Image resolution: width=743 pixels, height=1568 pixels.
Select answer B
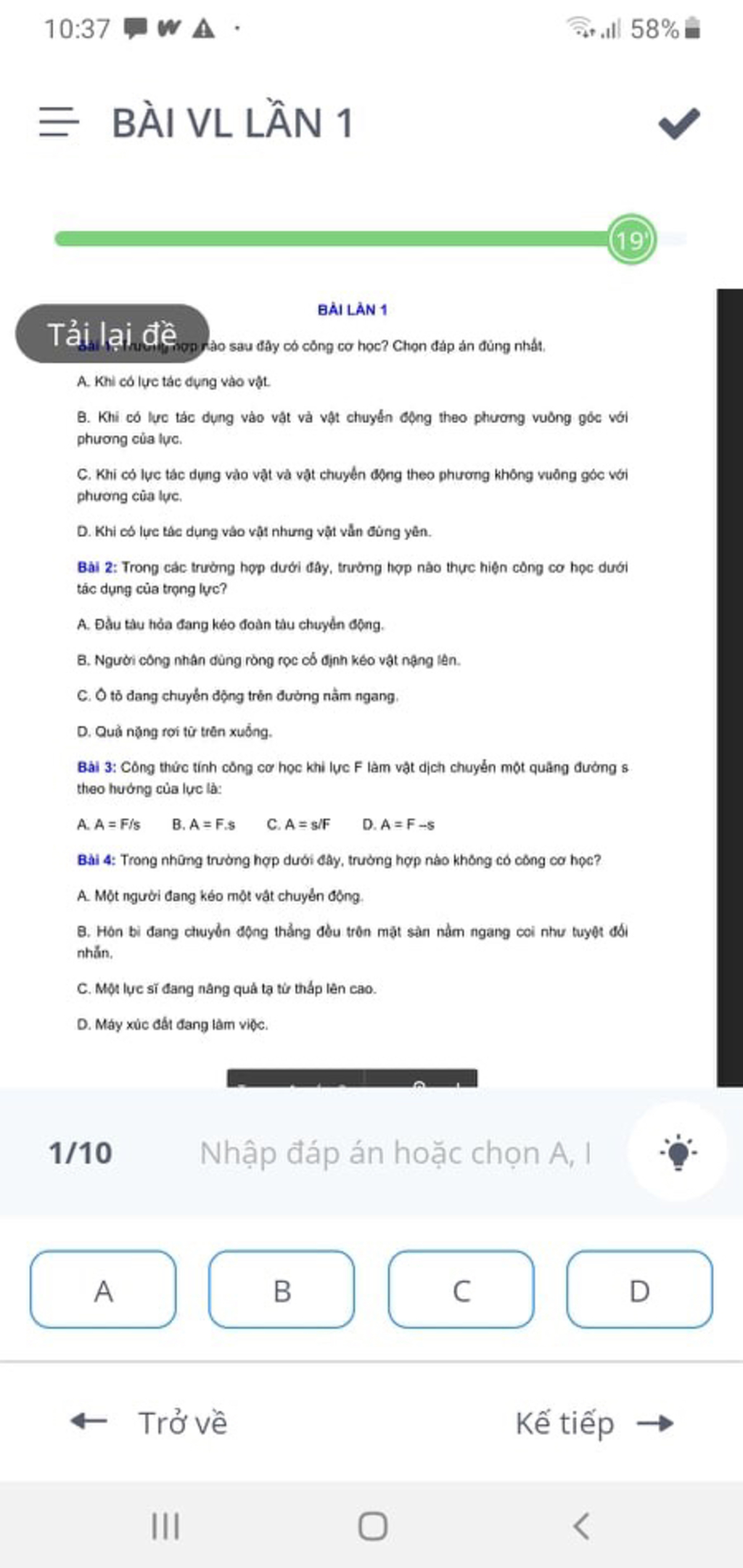[x=282, y=1291]
